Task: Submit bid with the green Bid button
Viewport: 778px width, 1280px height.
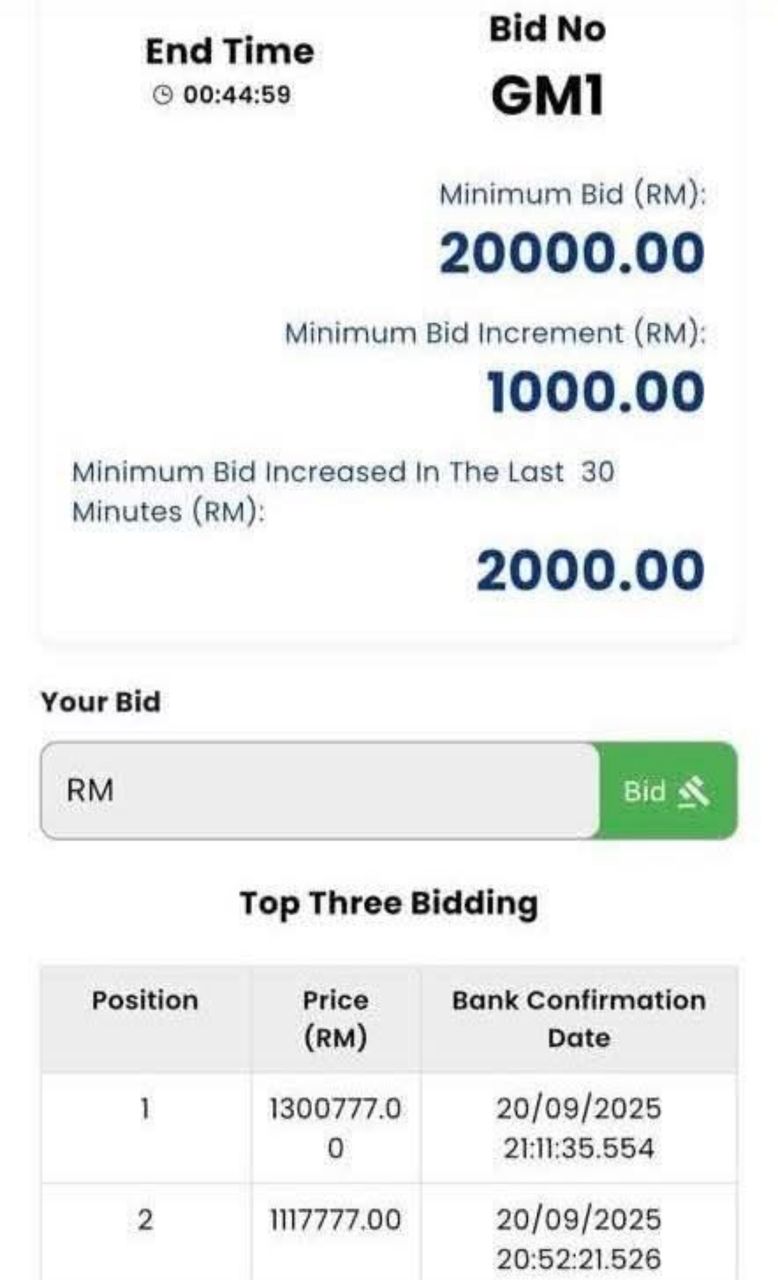Action: pyautogui.click(x=667, y=791)
